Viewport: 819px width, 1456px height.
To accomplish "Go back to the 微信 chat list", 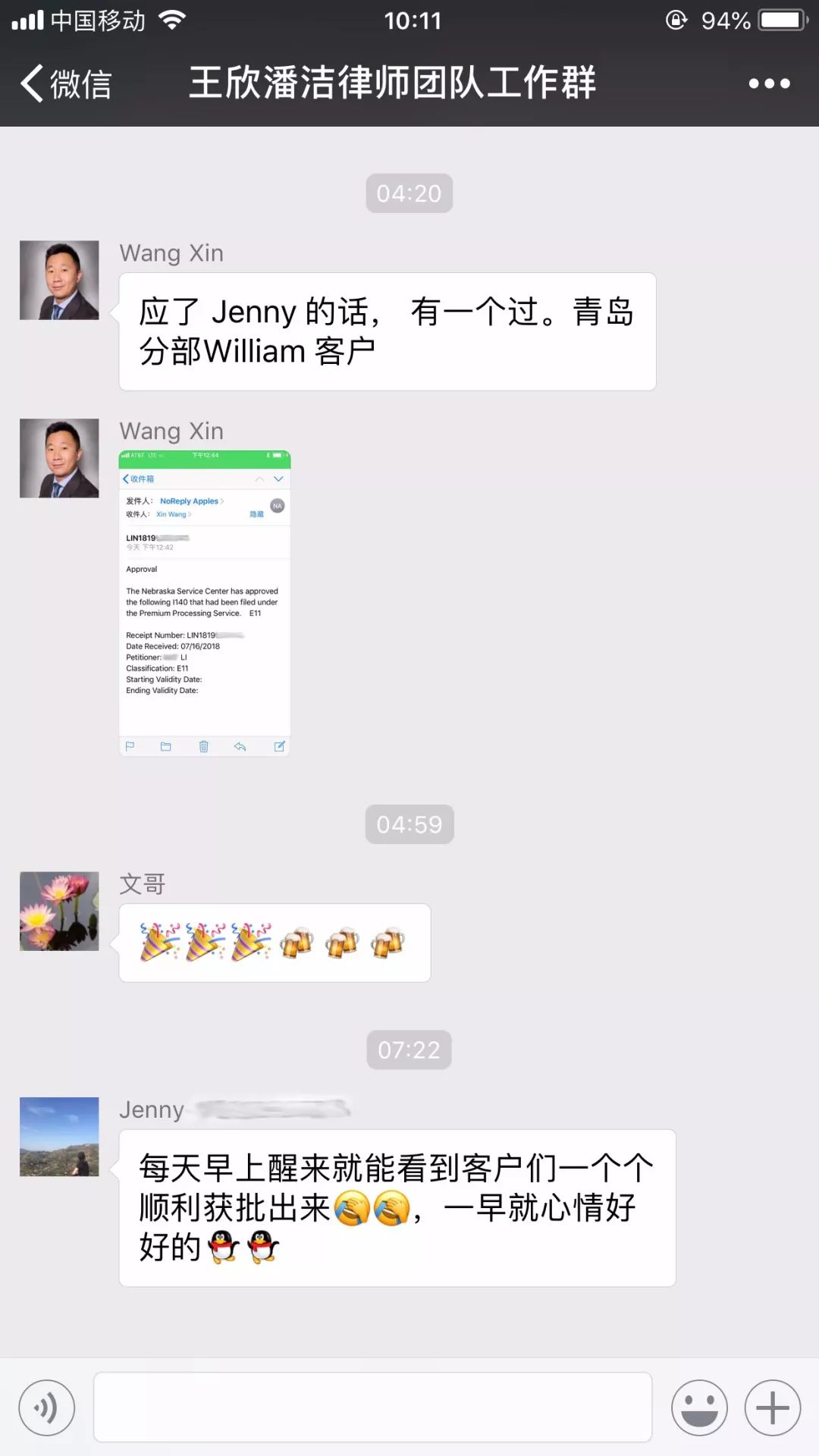I will [x=64, y=83].
